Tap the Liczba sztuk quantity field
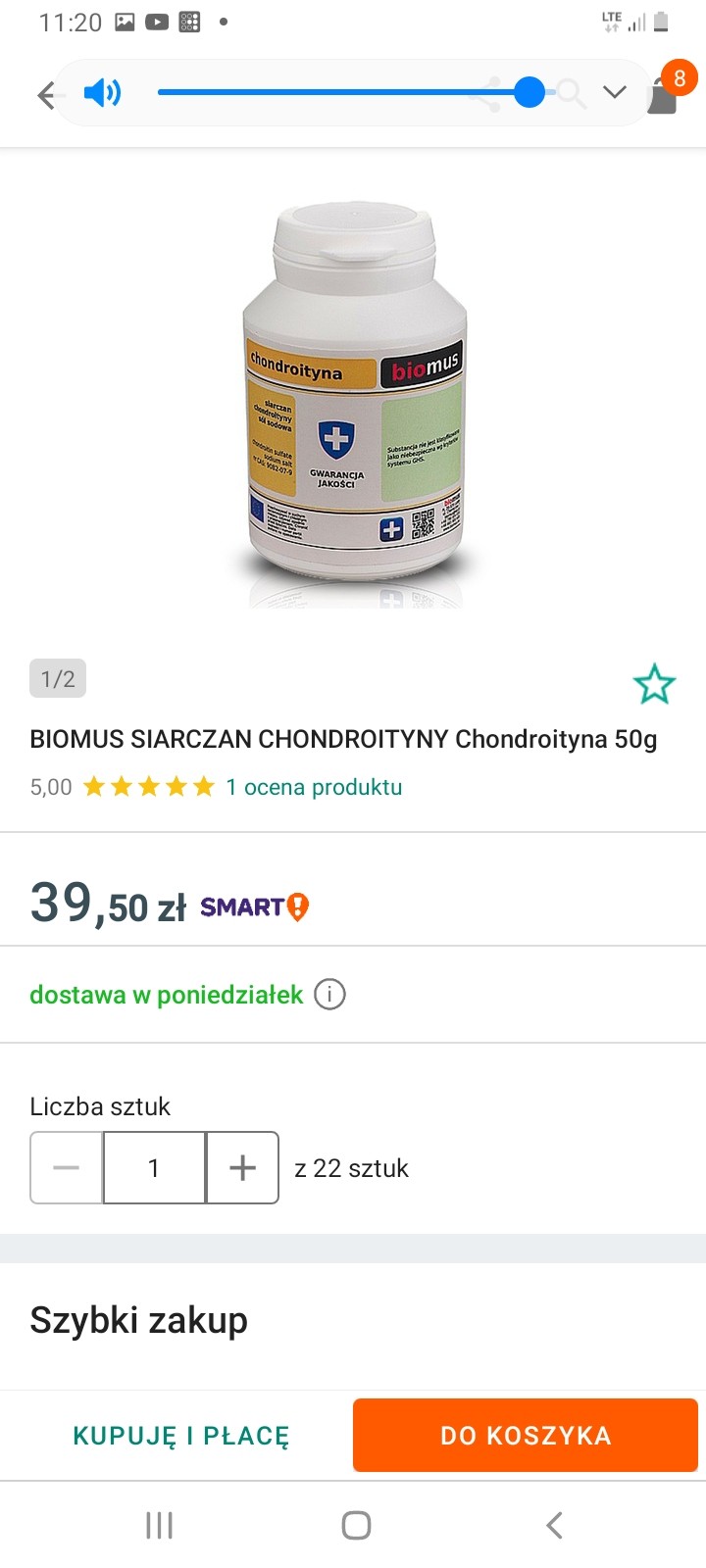The height and width of the screenshot is (1568, 706). click(154, 1167)
